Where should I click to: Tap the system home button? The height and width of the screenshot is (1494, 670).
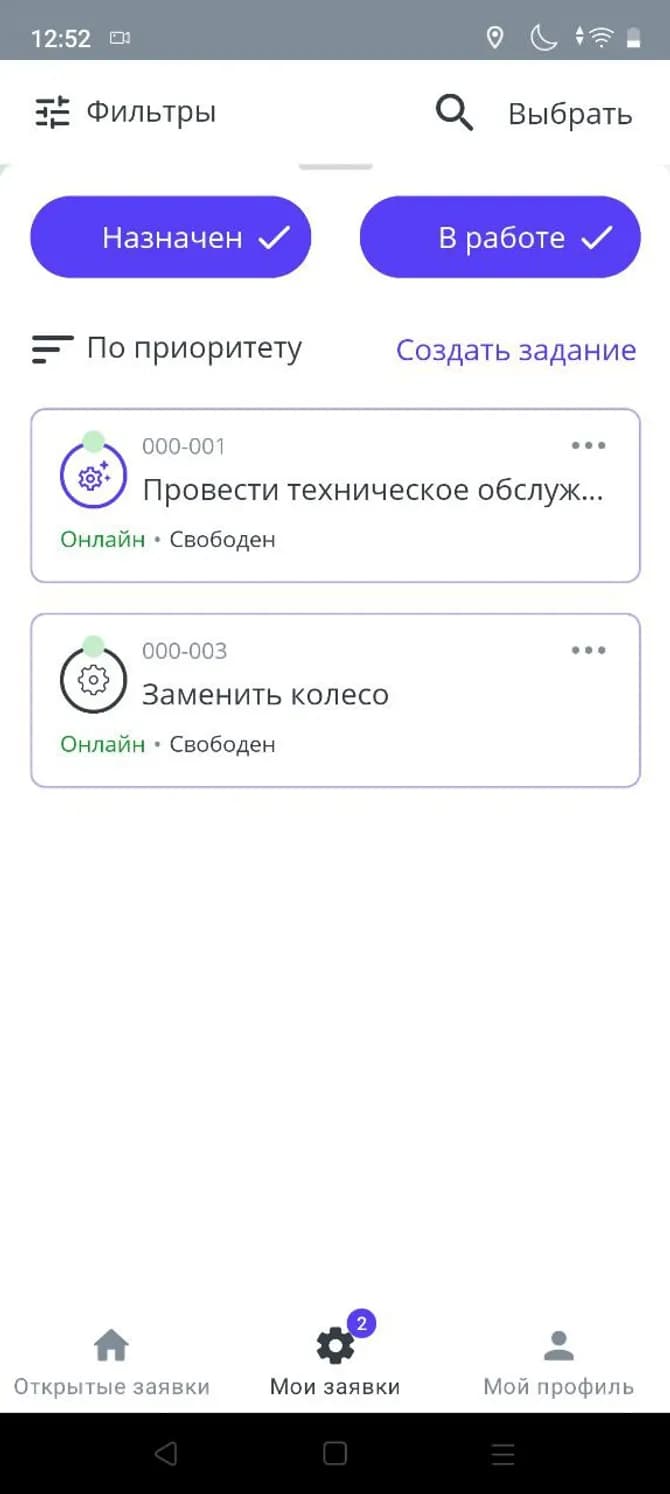[335, 1453]
